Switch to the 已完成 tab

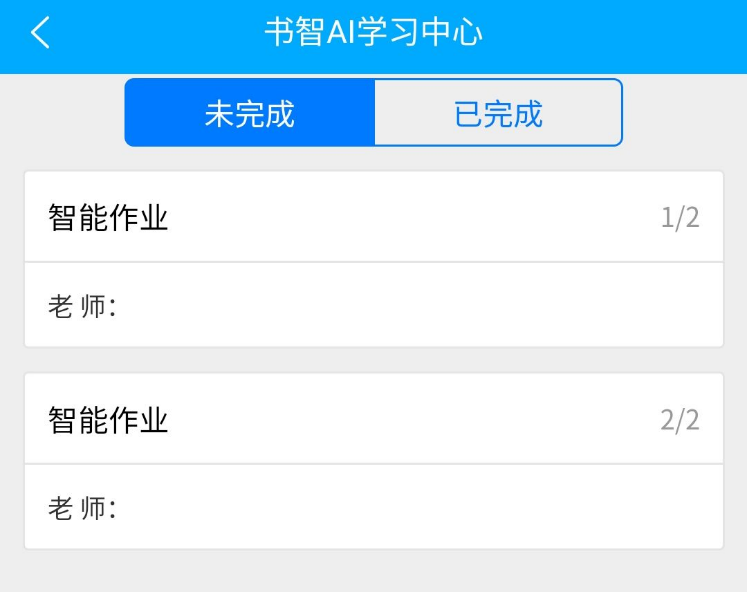498,113
